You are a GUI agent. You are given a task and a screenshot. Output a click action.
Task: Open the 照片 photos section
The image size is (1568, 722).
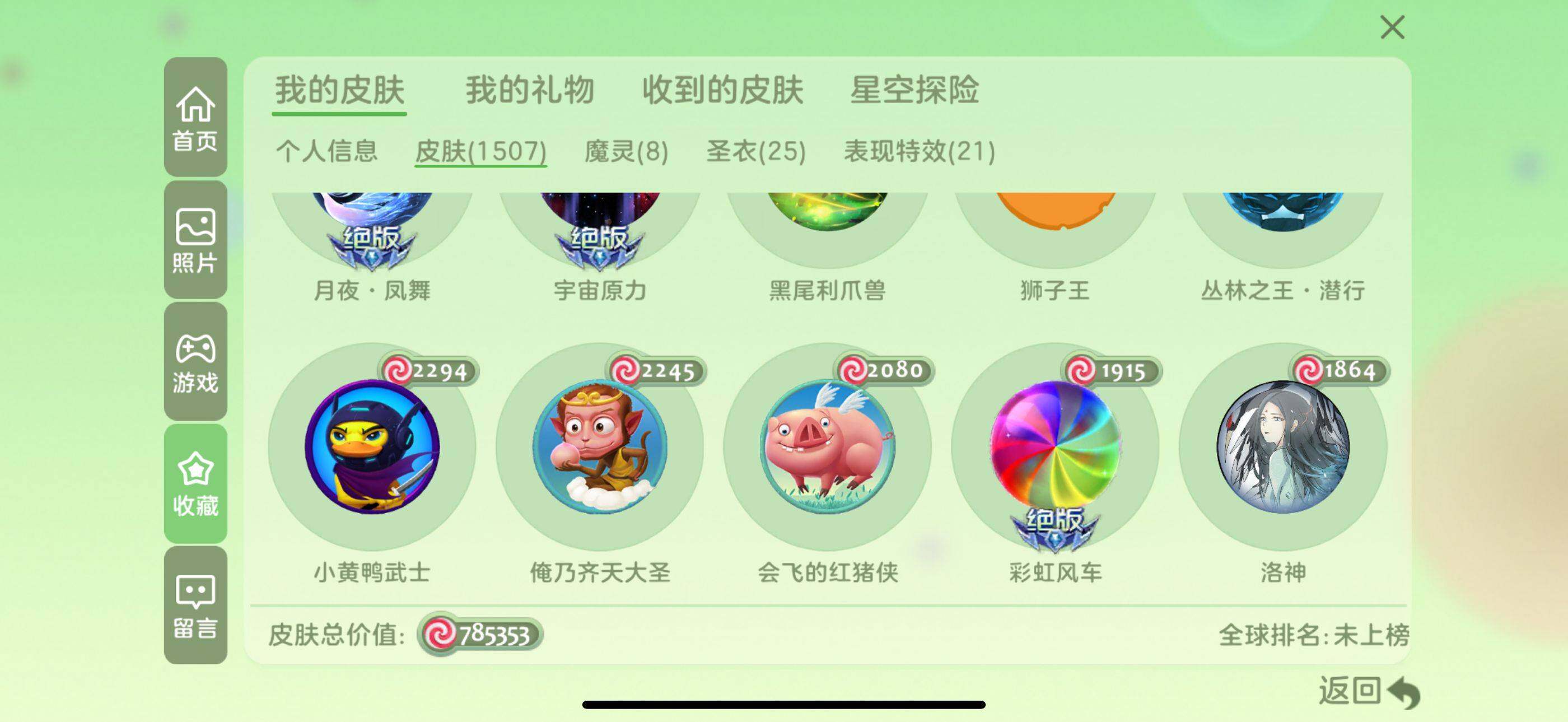[195, 240]
